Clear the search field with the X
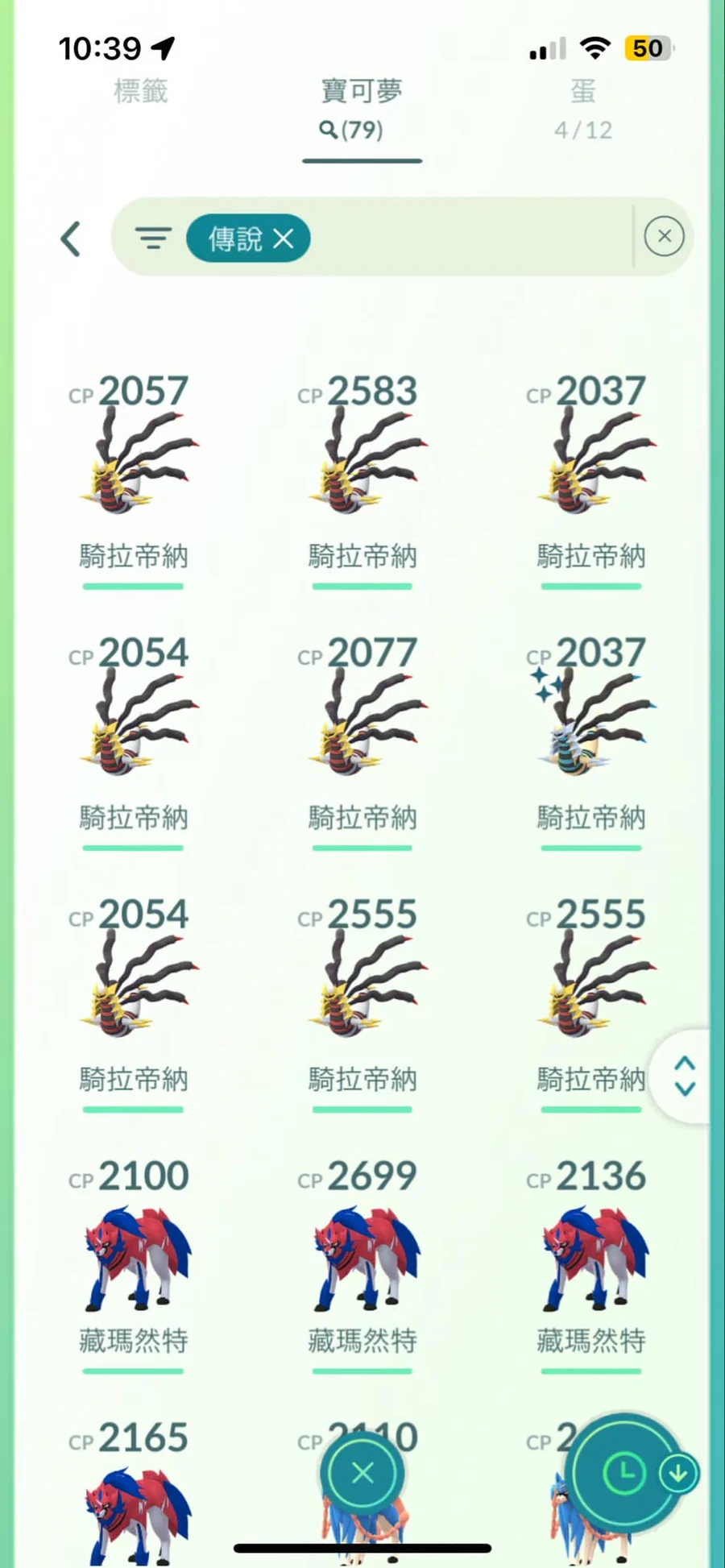This screenshot has height=1568, width=725. [664, 236]
